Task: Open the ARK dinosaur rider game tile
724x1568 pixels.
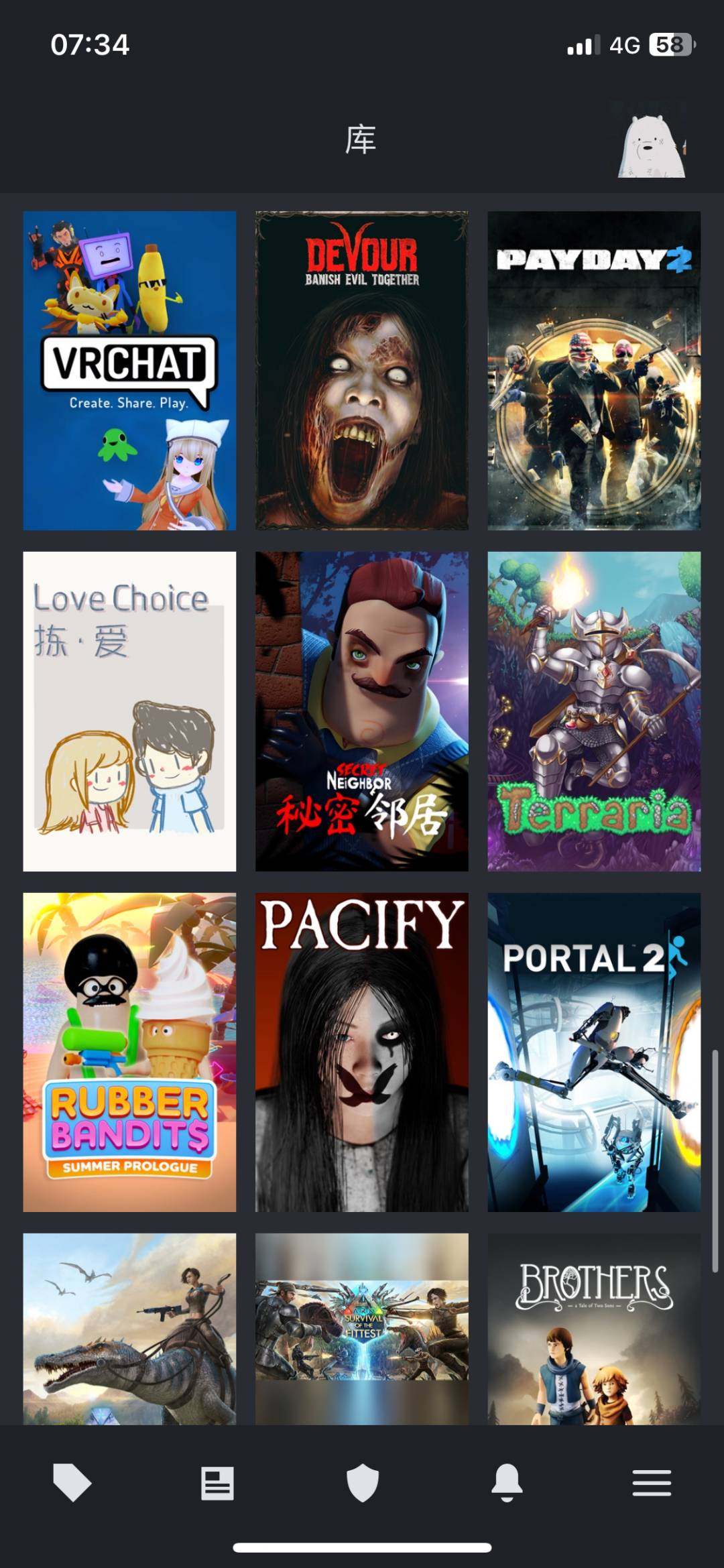Action: tap(129, 1329)
